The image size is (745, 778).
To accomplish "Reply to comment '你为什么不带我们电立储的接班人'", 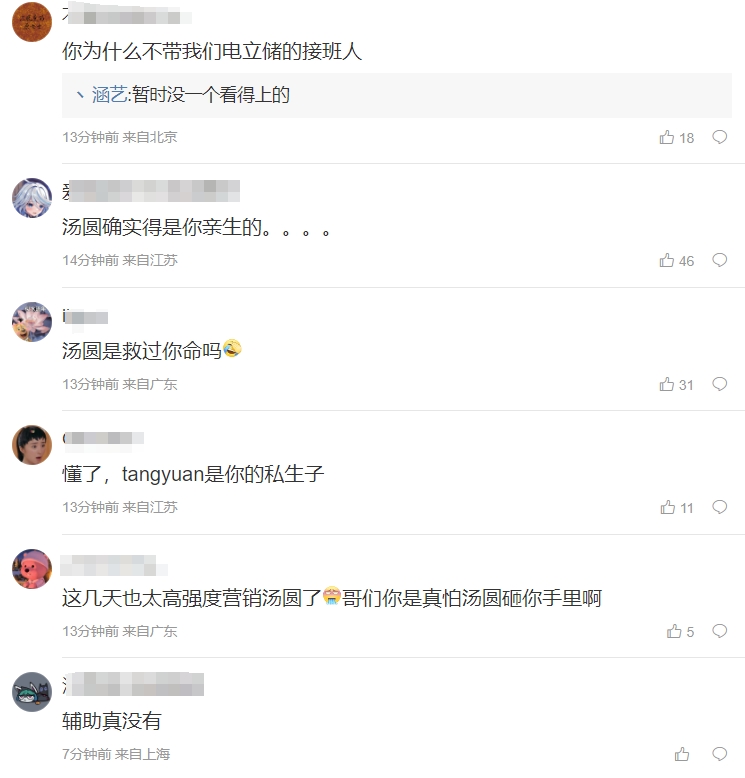I will 719,137.
